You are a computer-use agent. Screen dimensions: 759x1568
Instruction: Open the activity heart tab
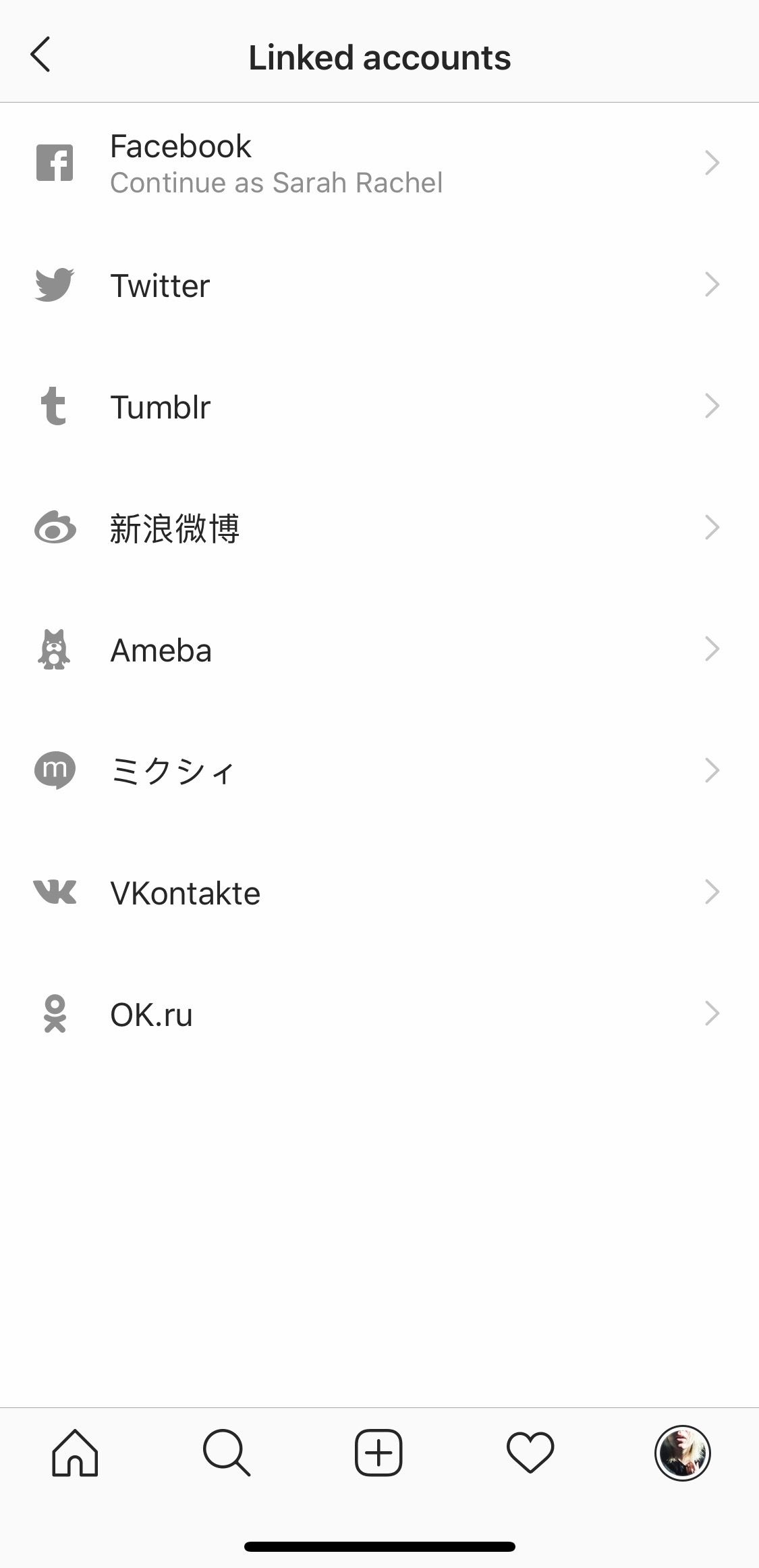(530, 1453)
